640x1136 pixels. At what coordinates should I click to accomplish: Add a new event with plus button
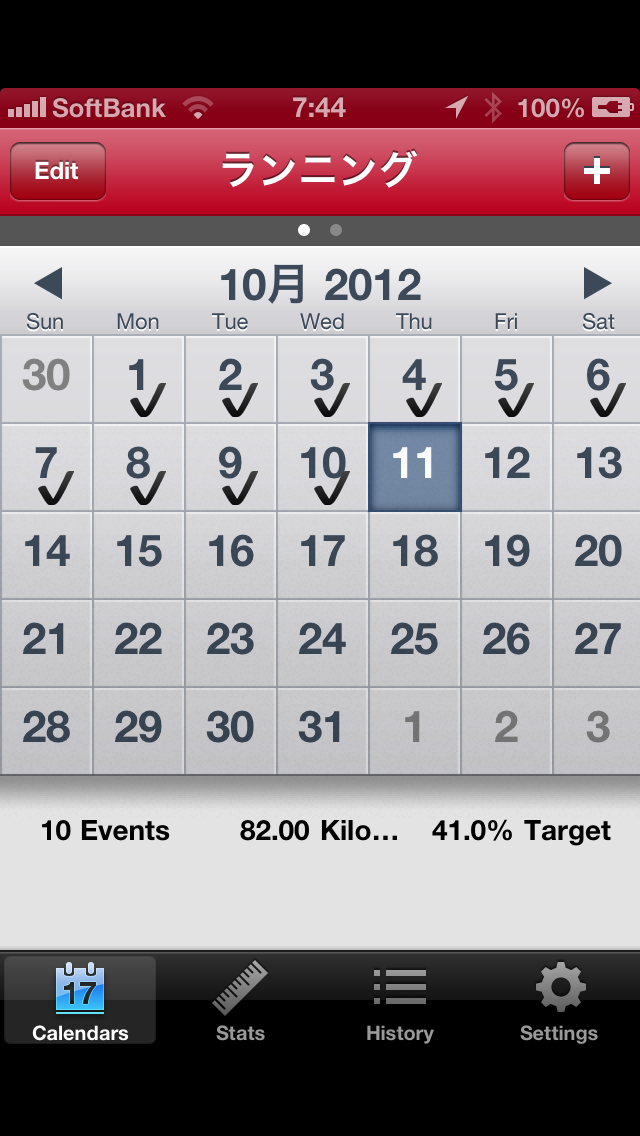[x=596, y=171]
